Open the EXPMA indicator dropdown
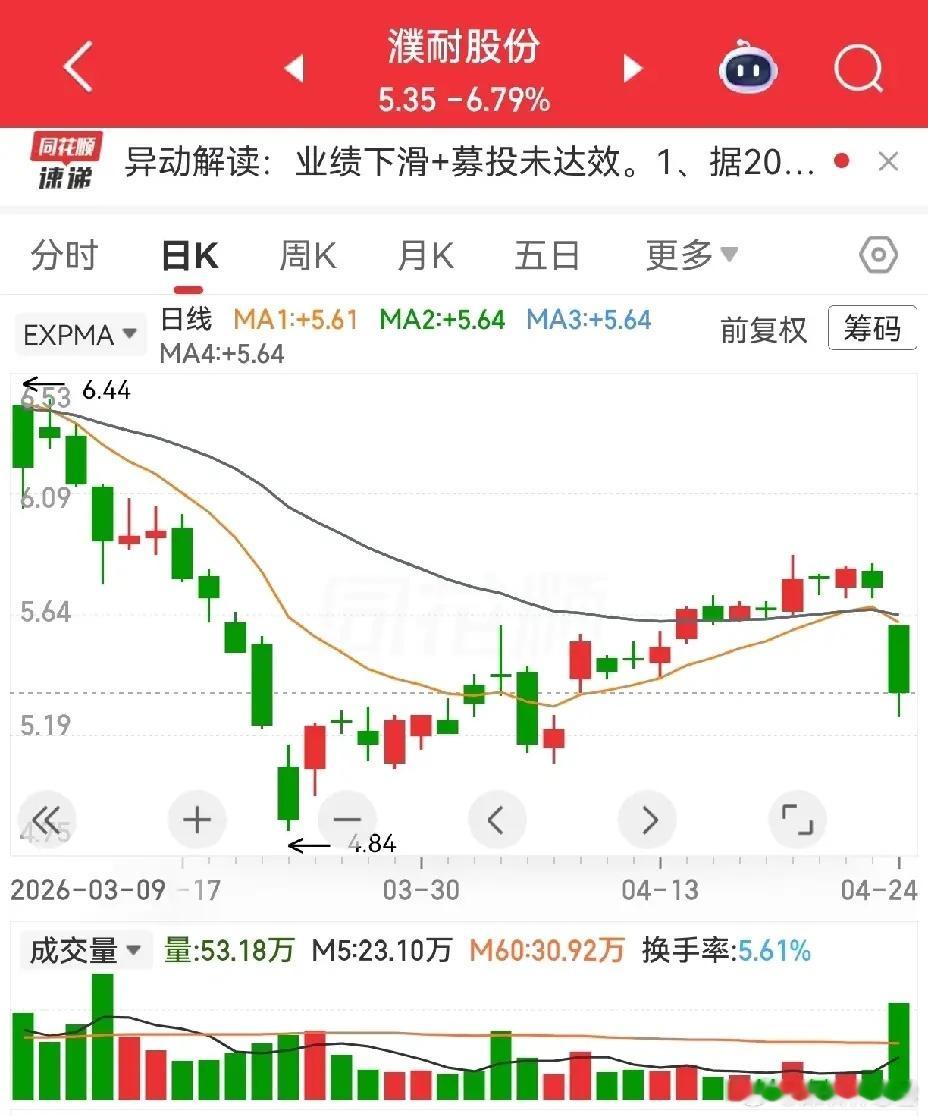The image size is (928, 1116). 79,334
